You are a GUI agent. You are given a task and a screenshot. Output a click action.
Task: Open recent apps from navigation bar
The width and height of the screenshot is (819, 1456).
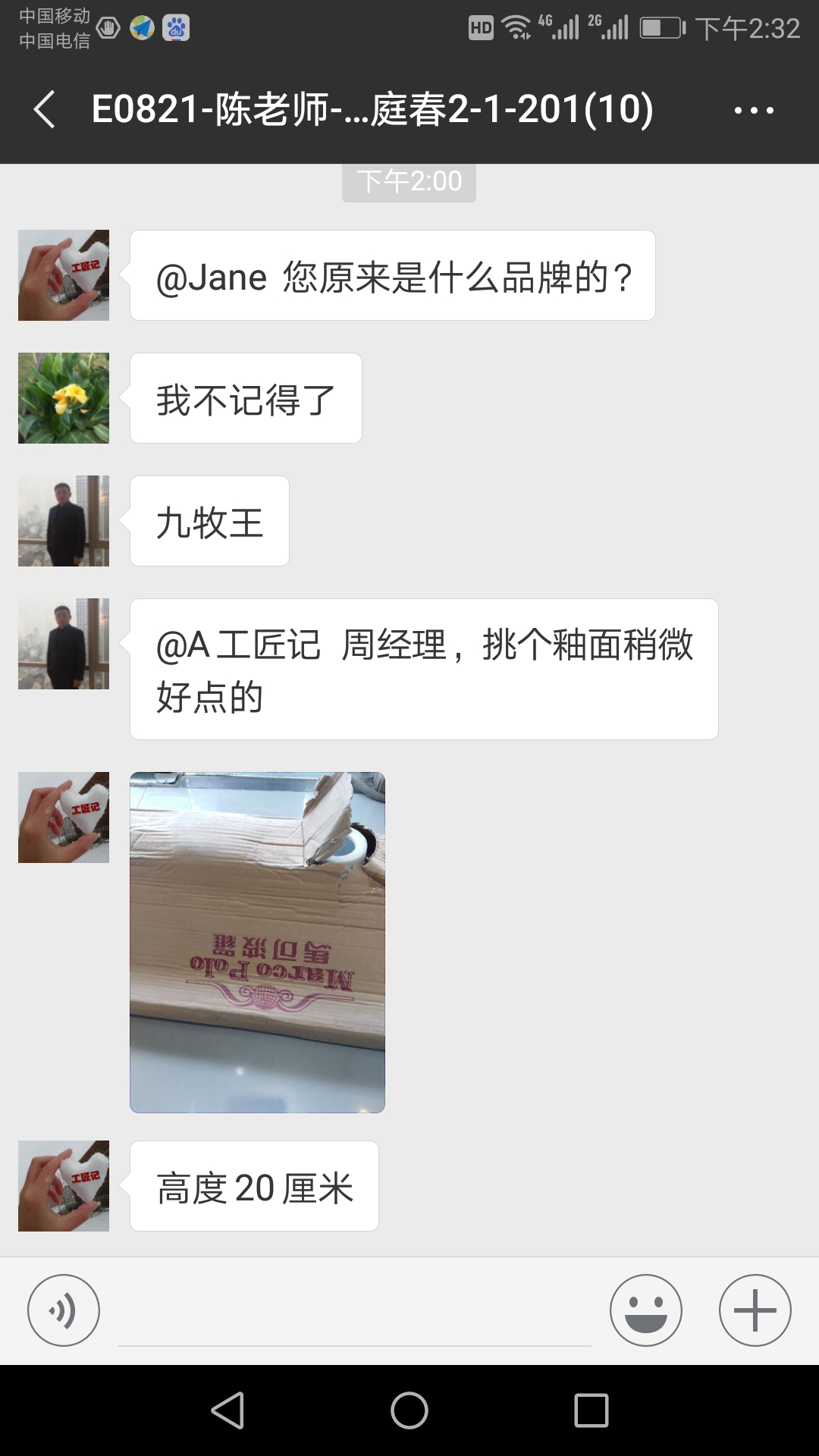591,1410
